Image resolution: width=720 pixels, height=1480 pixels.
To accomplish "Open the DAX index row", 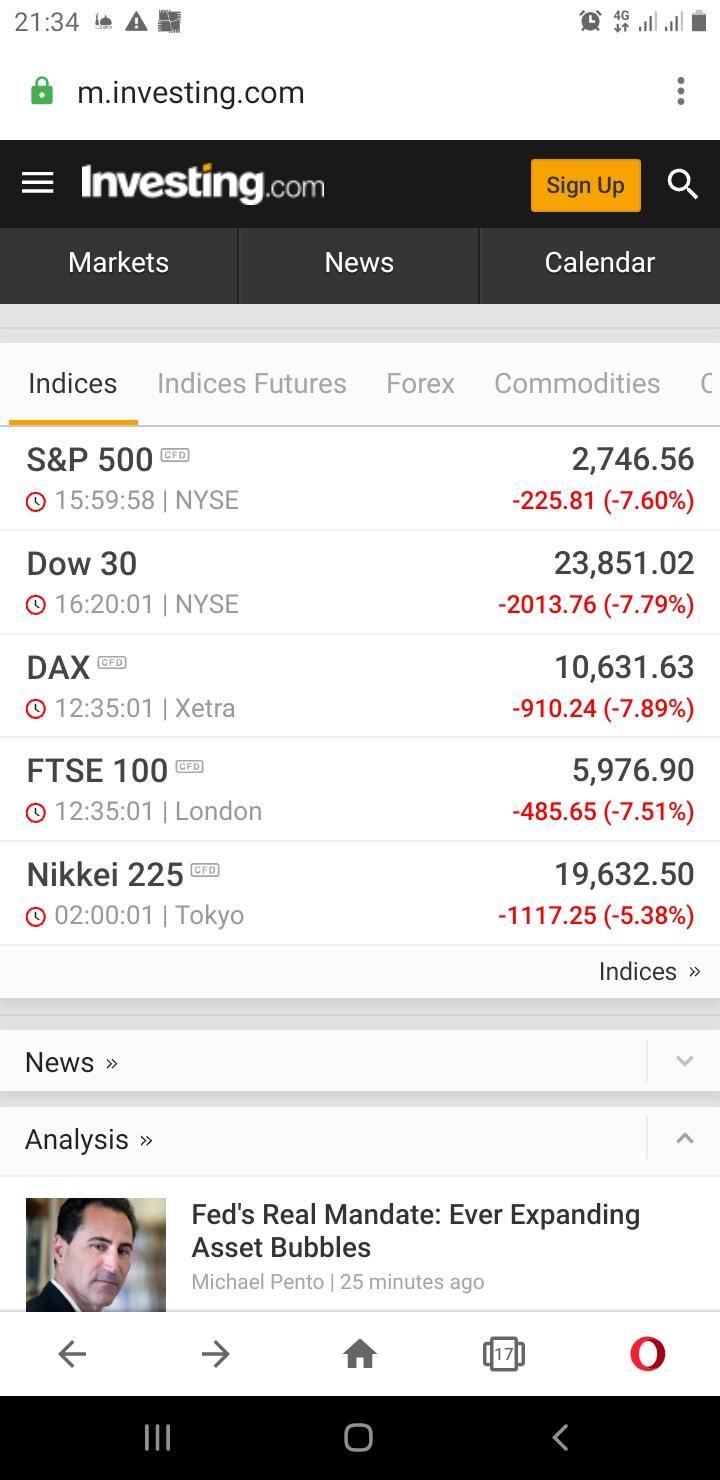I will pyautogui.click(x=360, y=687).
